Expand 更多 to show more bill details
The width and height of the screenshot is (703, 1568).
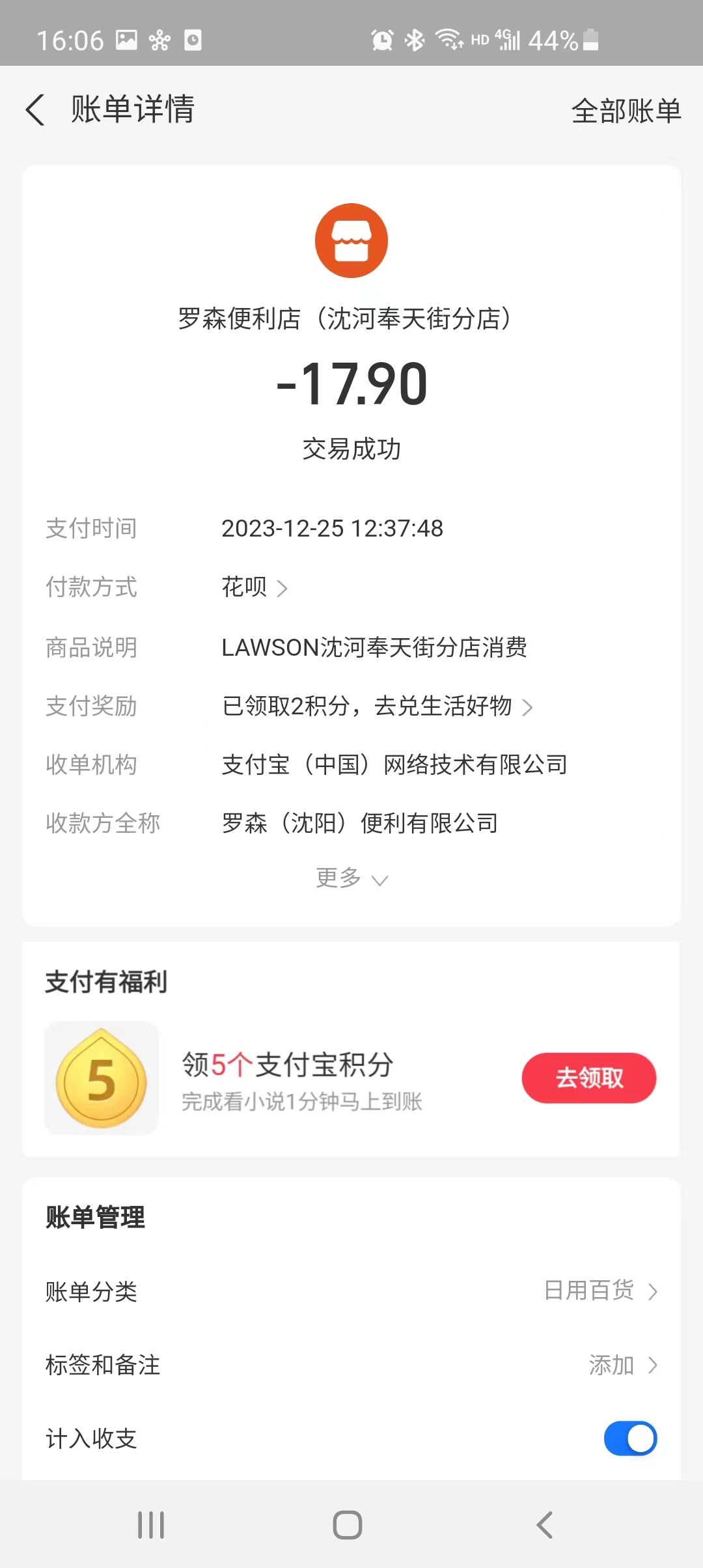[351, 878]
